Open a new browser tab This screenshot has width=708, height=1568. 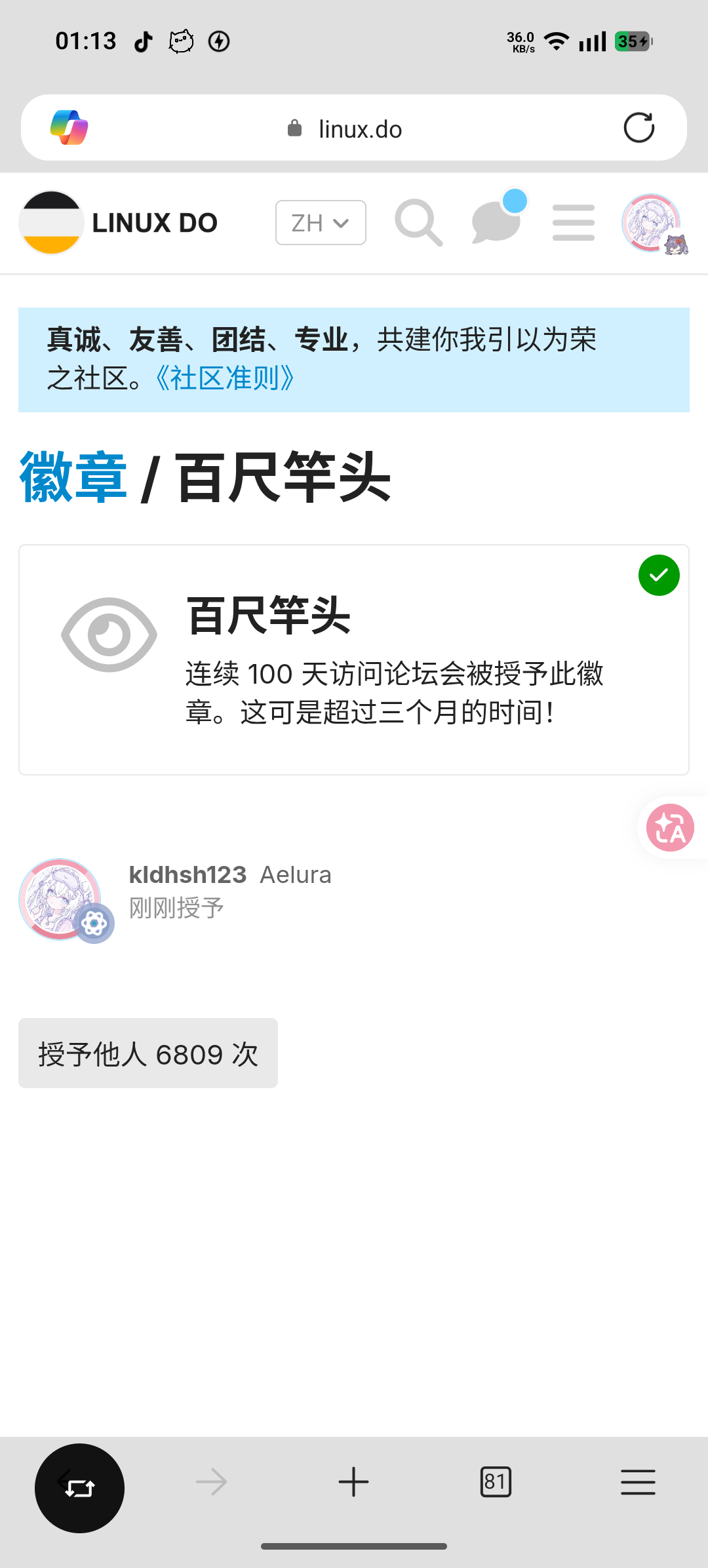point(353,1481)
